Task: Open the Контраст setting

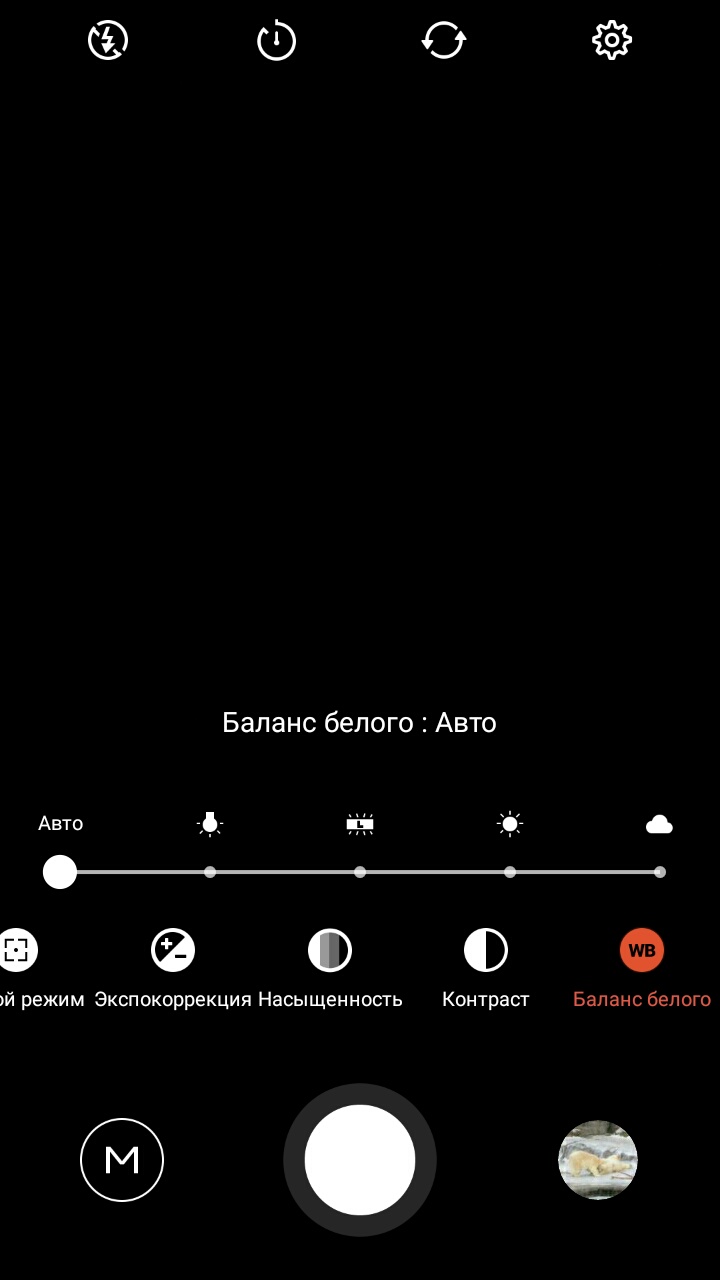Action: [486, 968]
